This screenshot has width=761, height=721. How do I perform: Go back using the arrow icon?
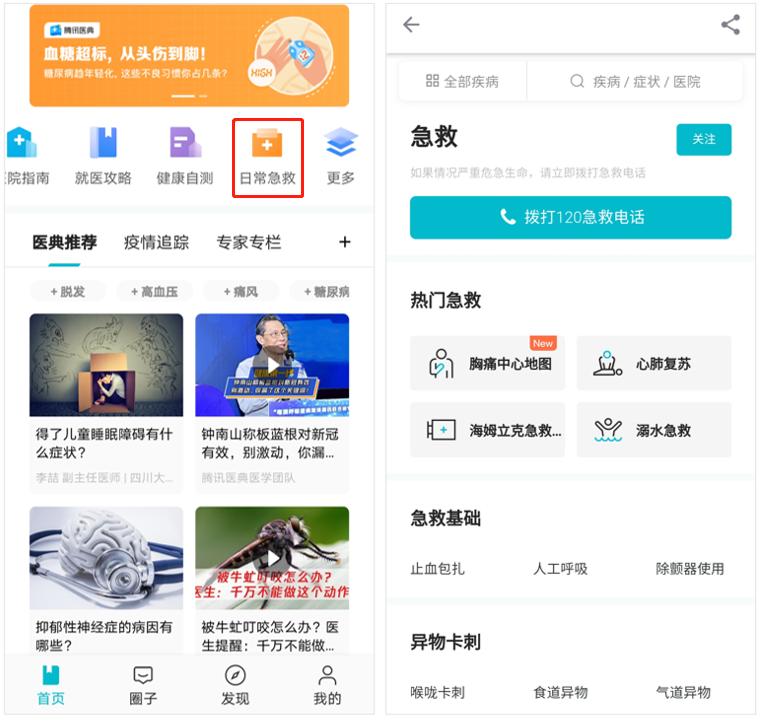[411, 25]
